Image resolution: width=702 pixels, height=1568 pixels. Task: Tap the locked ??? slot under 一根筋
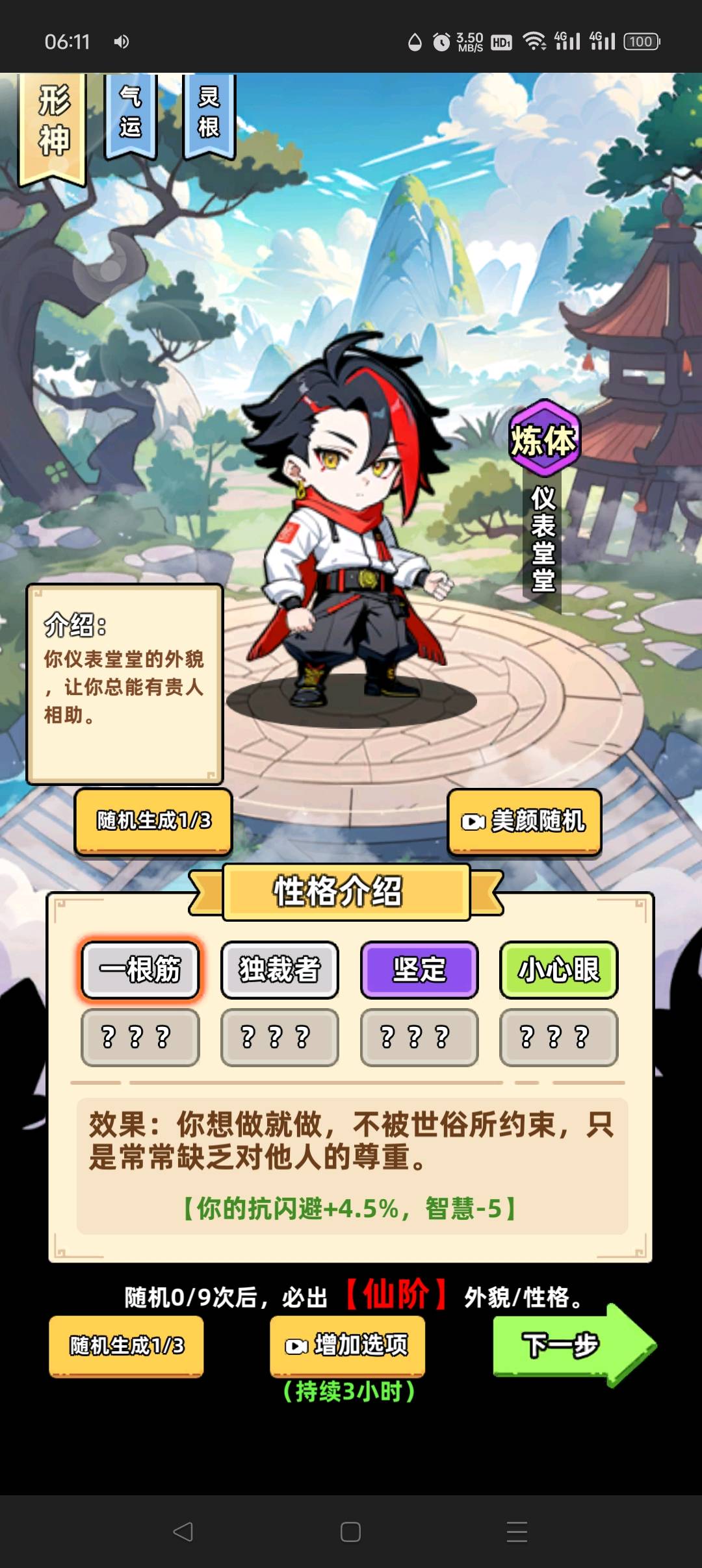(x=140, y=1037)
